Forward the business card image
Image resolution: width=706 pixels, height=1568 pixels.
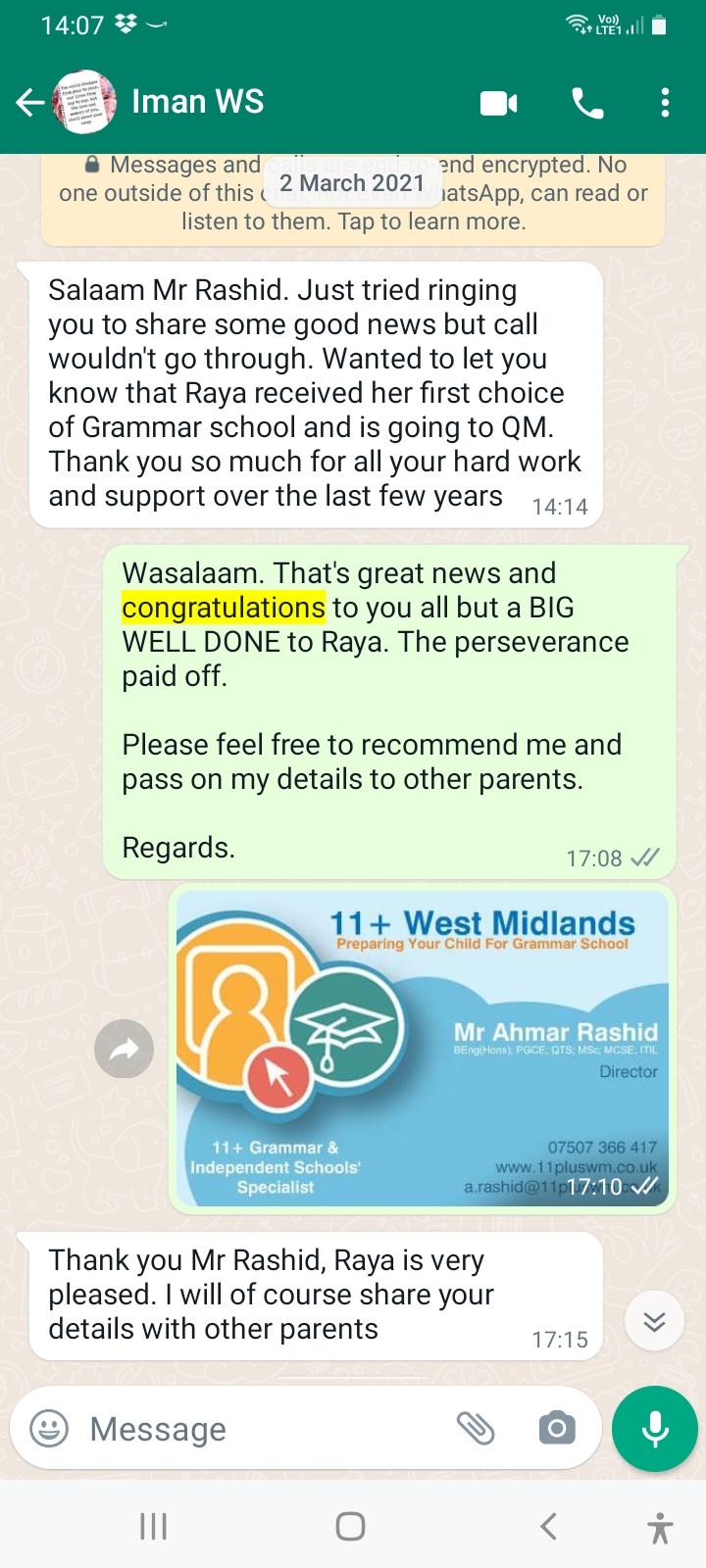click(124, 1050)
